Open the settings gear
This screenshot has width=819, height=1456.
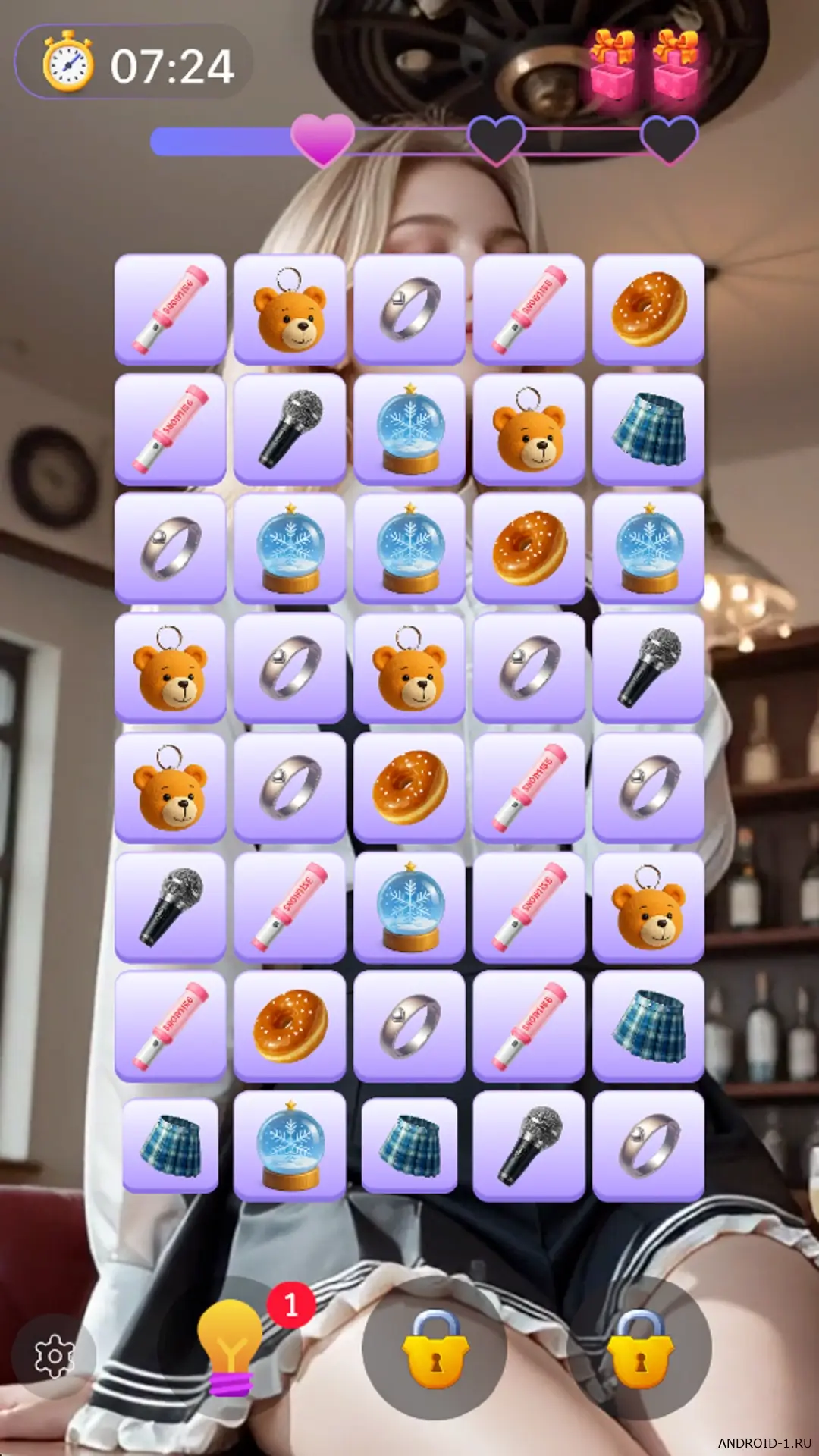[55, 1357]
